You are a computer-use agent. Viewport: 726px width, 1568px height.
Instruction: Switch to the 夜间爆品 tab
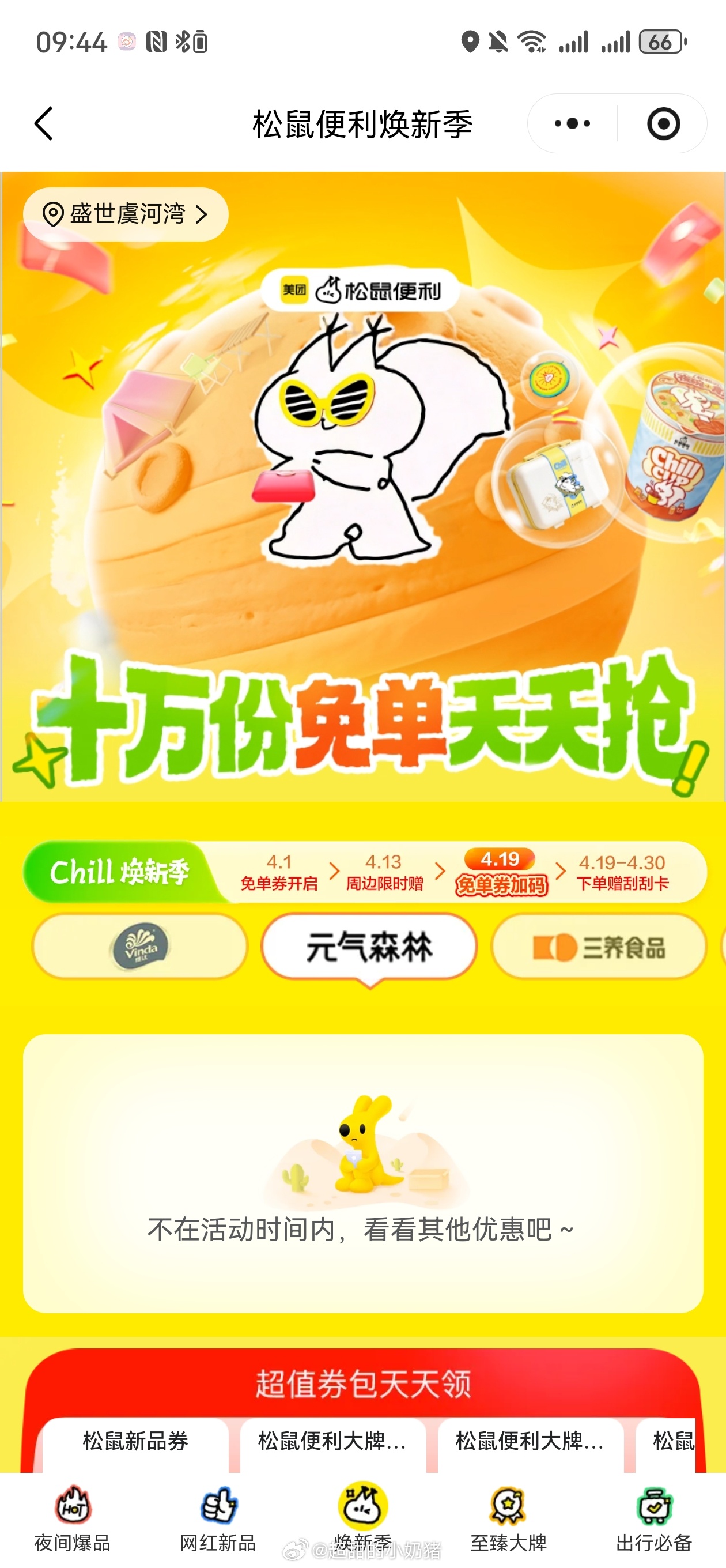click(73, 1518)
